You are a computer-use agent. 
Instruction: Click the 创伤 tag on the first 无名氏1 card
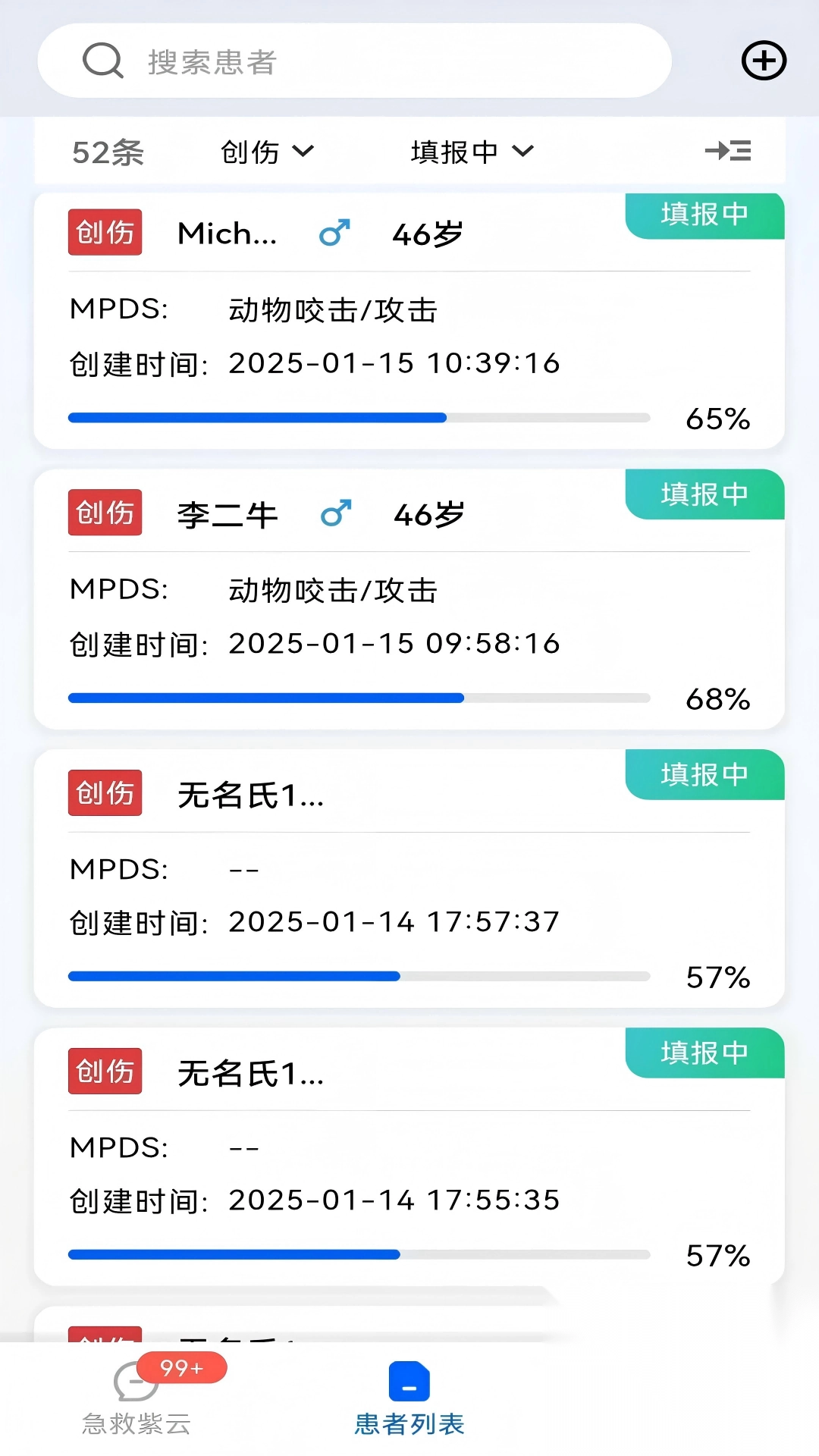click(104, 792)
